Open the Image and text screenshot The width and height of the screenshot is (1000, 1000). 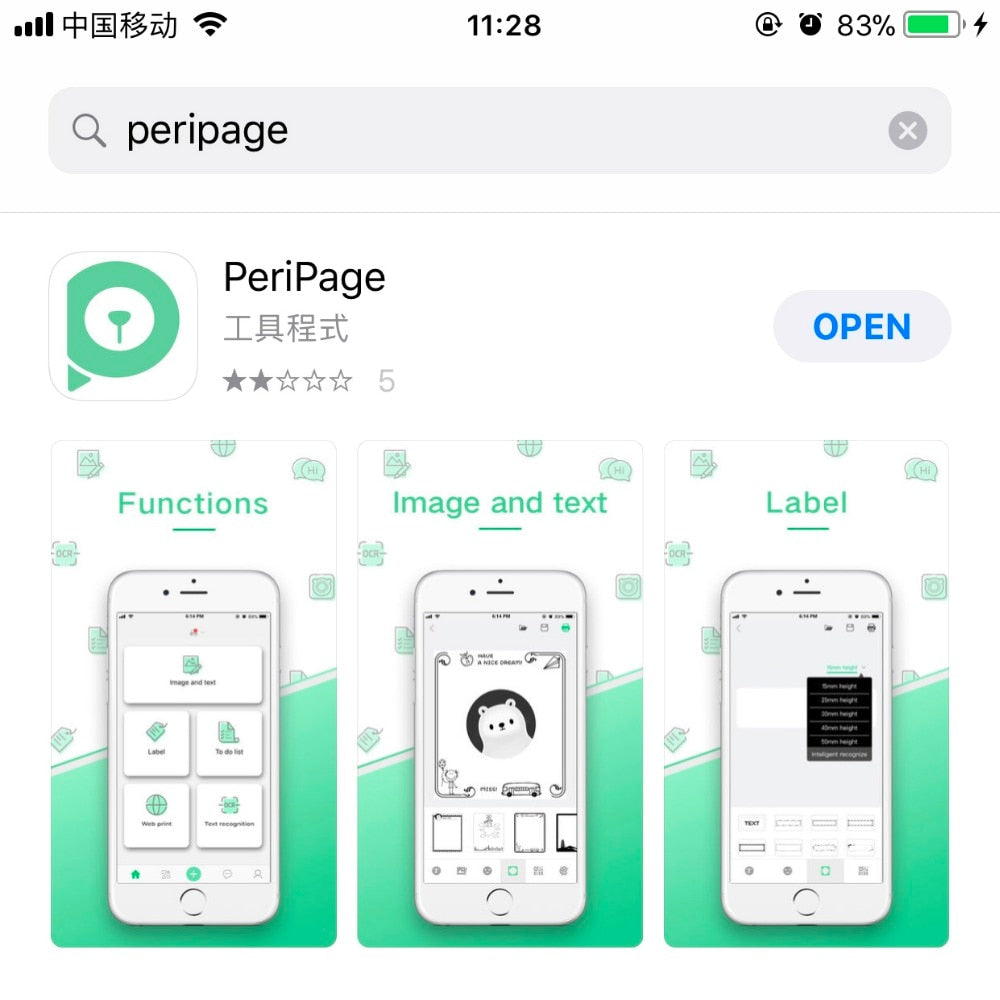500,693
